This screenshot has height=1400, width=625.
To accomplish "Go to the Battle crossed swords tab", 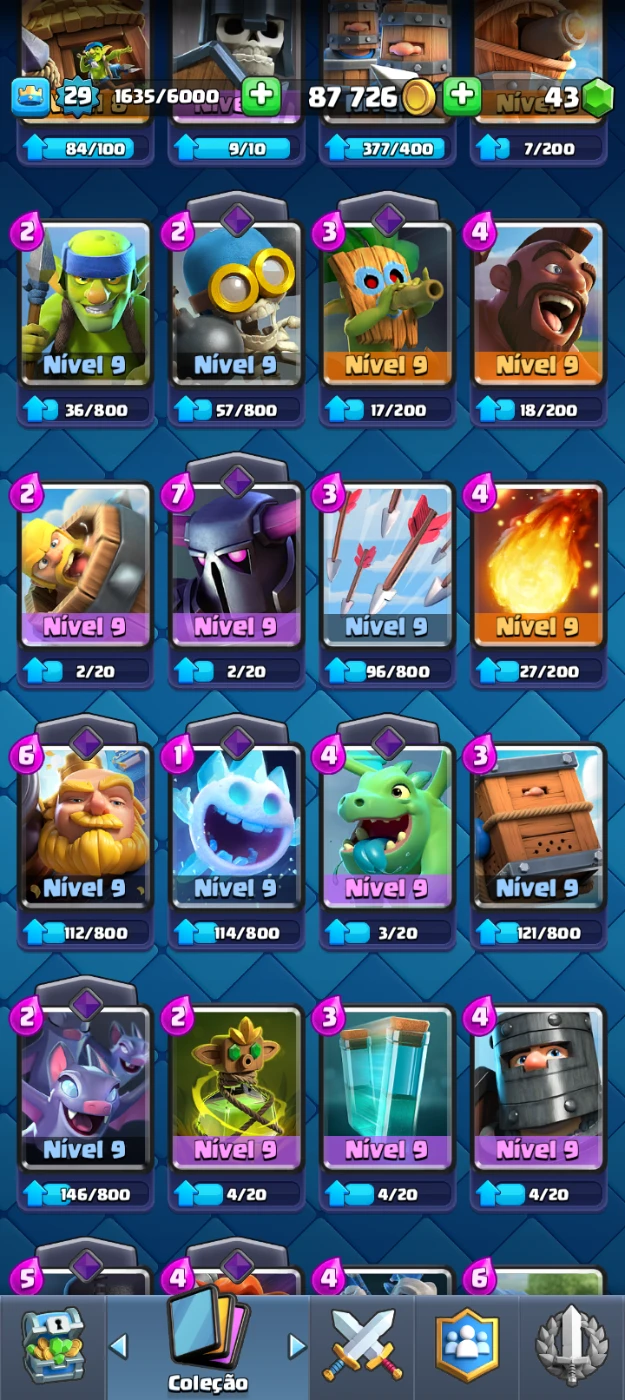I will pyautogui.click(x=363, y=1347).
